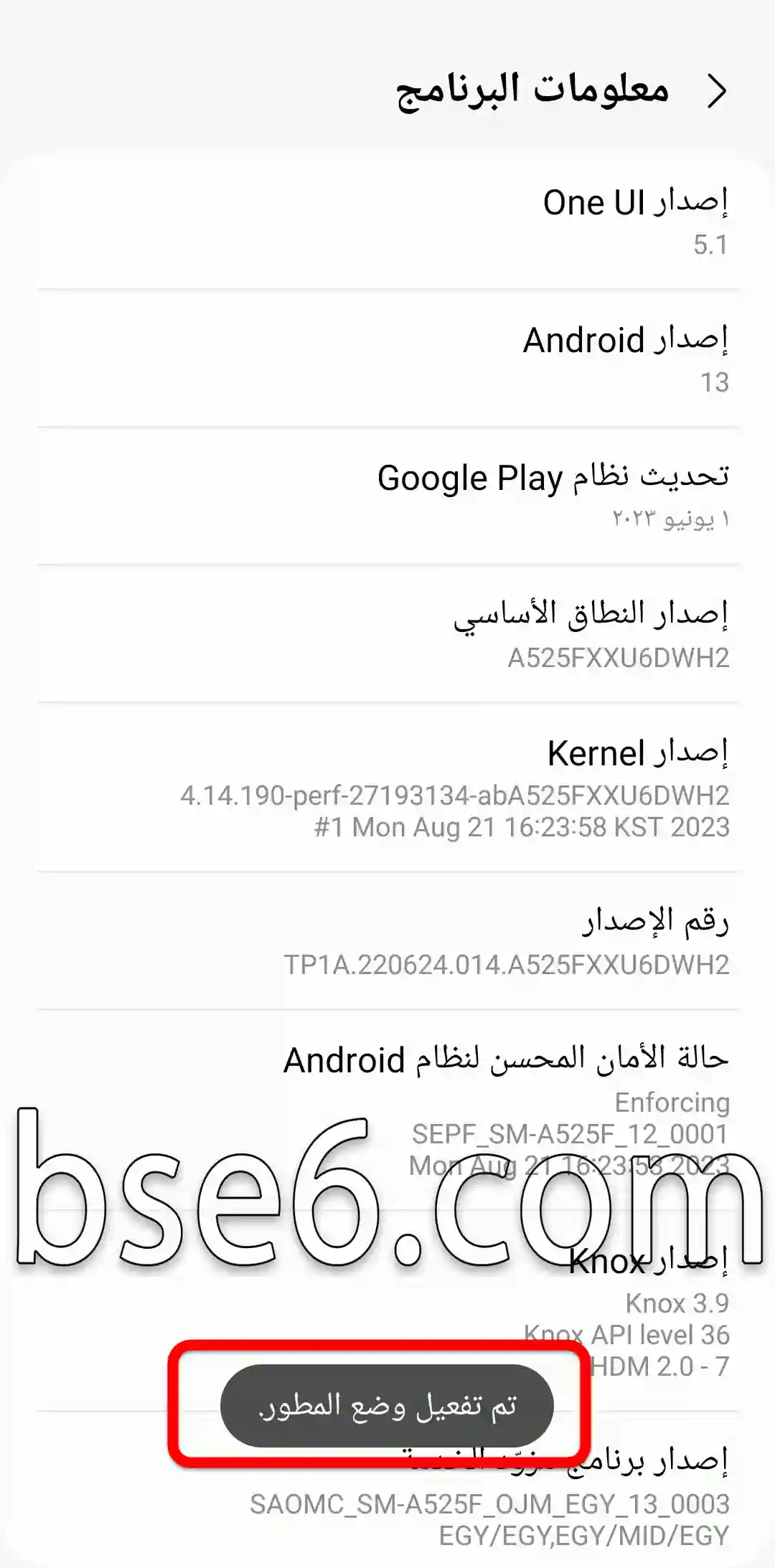775x1568 pixels.
Task: Select the إصدار Kernel row
Action: 387,788
